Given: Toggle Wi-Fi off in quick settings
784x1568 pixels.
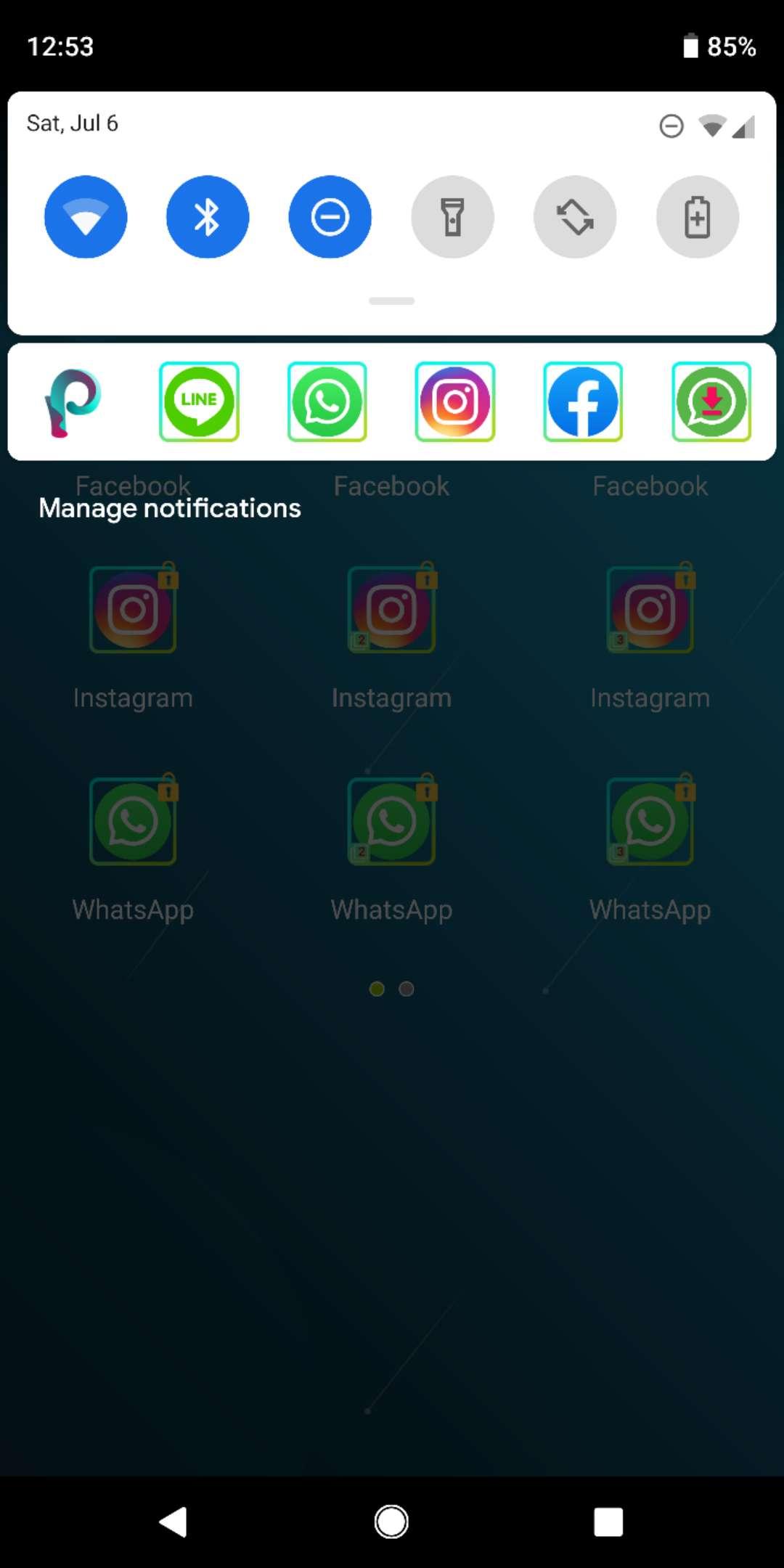Looking at the screenshot, I should point(85,216).
